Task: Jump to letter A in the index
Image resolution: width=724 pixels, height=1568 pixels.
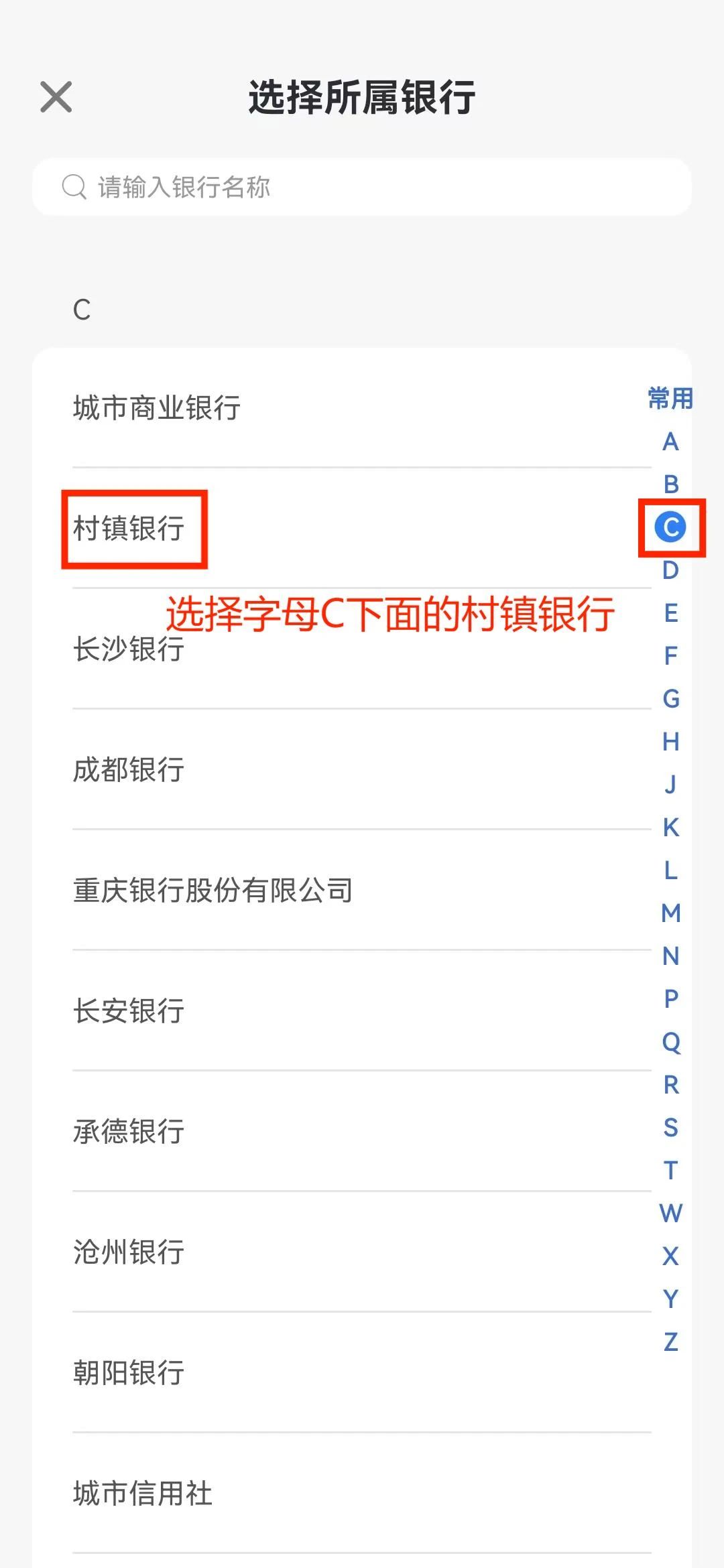Action: (x=670, y=442)
